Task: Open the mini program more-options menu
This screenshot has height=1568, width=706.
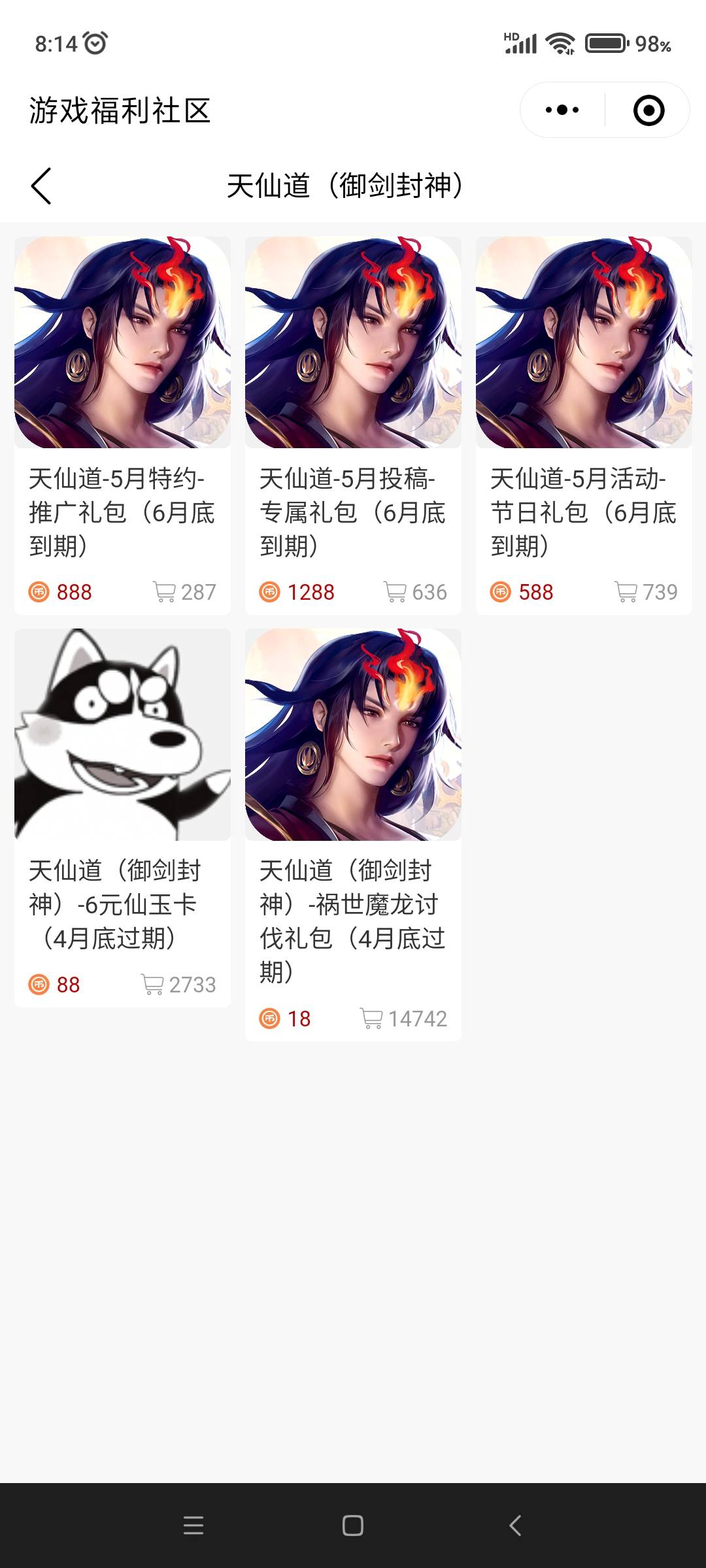Action: [x=562, y=110]
